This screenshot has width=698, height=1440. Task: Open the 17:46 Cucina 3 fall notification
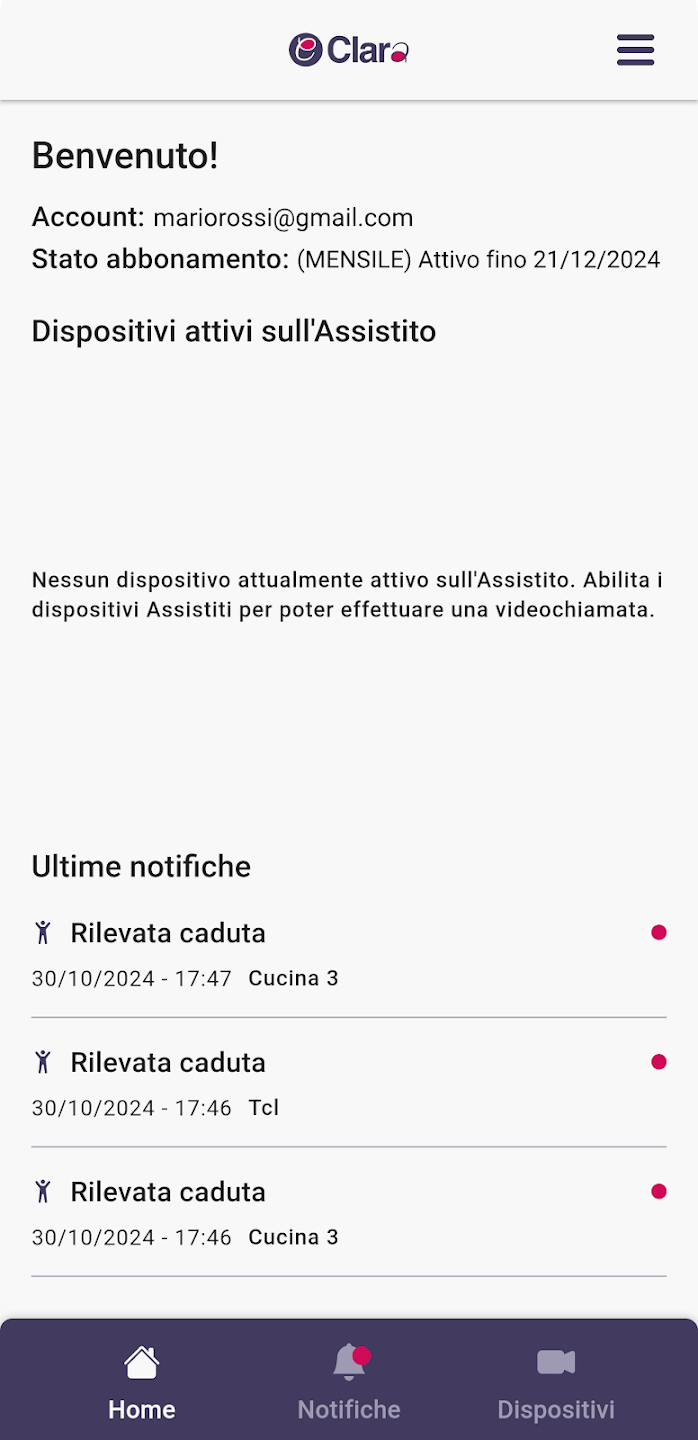348,1213
